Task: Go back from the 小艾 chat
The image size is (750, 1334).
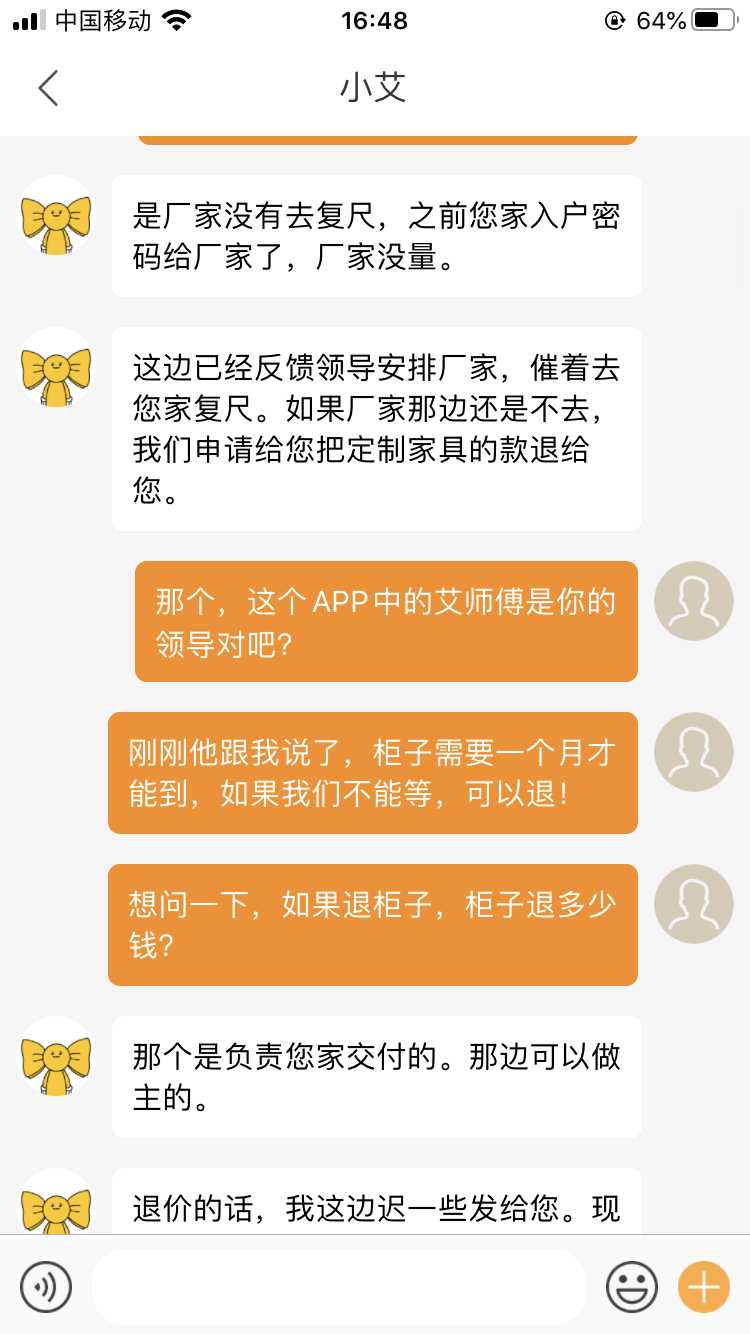Action: point(48,88)
